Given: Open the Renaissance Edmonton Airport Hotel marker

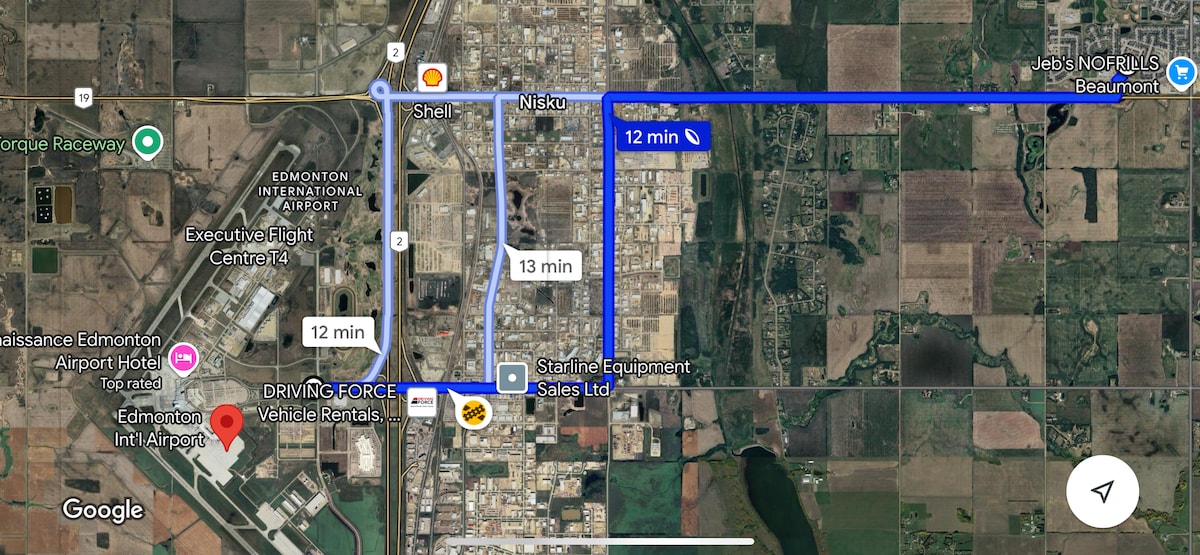Looking at the screenshot, I should 183,358.
